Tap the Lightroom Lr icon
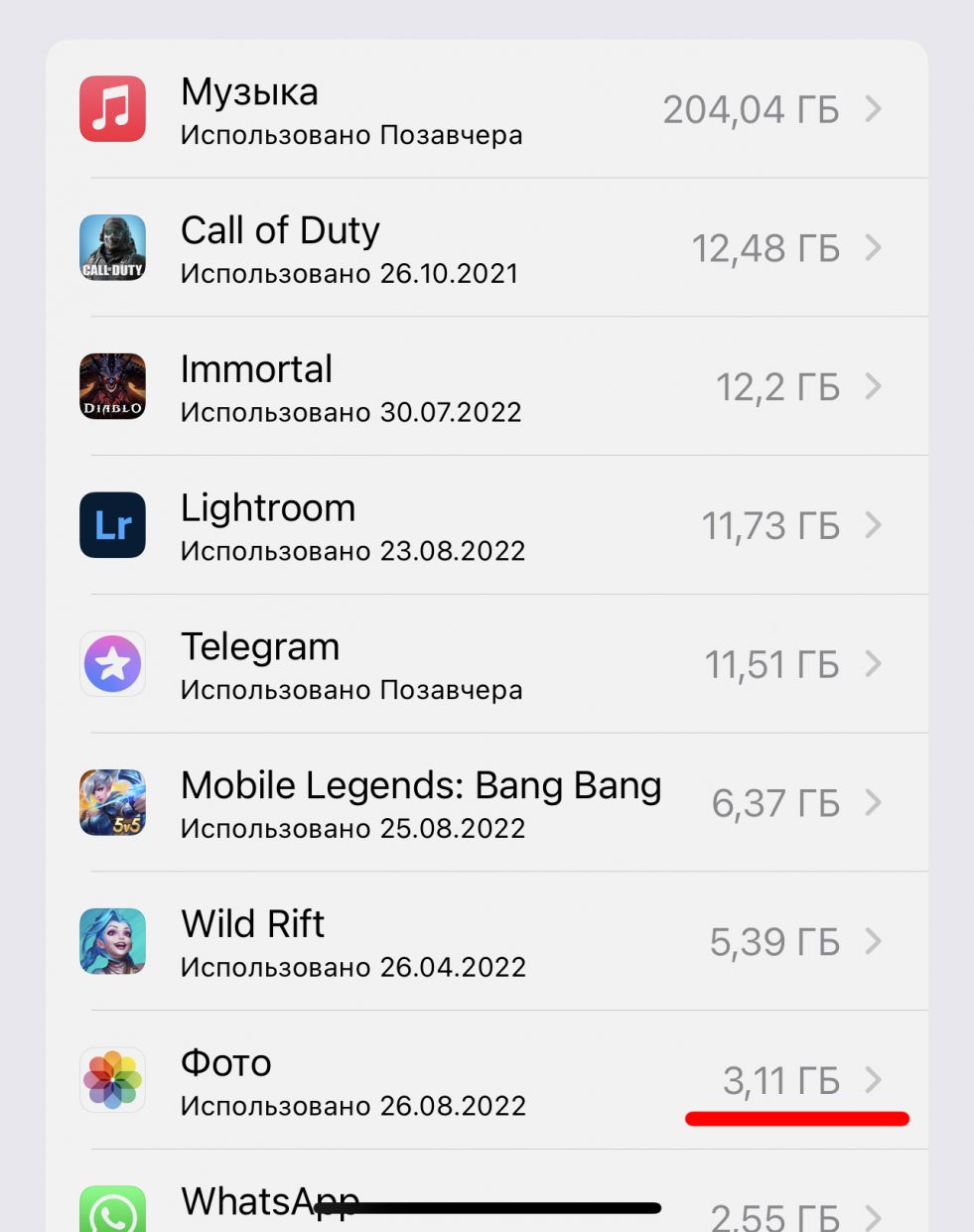Viewport: 974px width, 1232px height. tap(112, 525)
